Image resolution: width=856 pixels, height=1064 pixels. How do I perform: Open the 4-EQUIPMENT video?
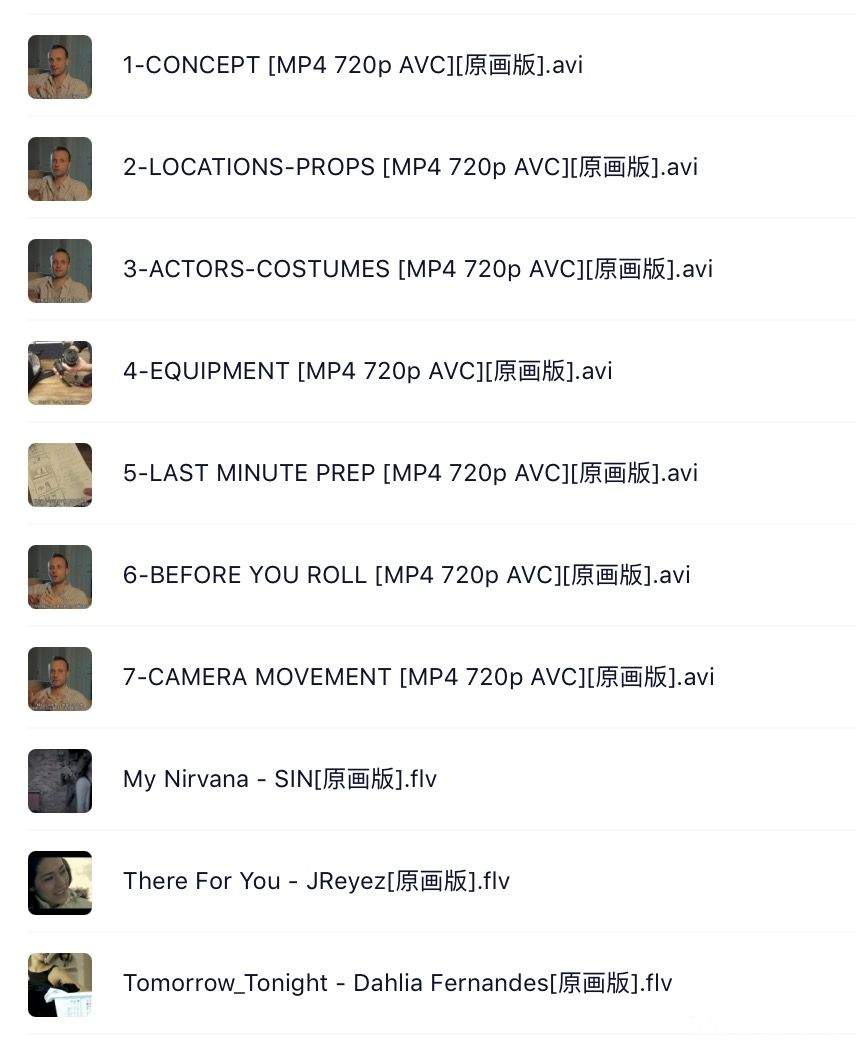[367, 372]
